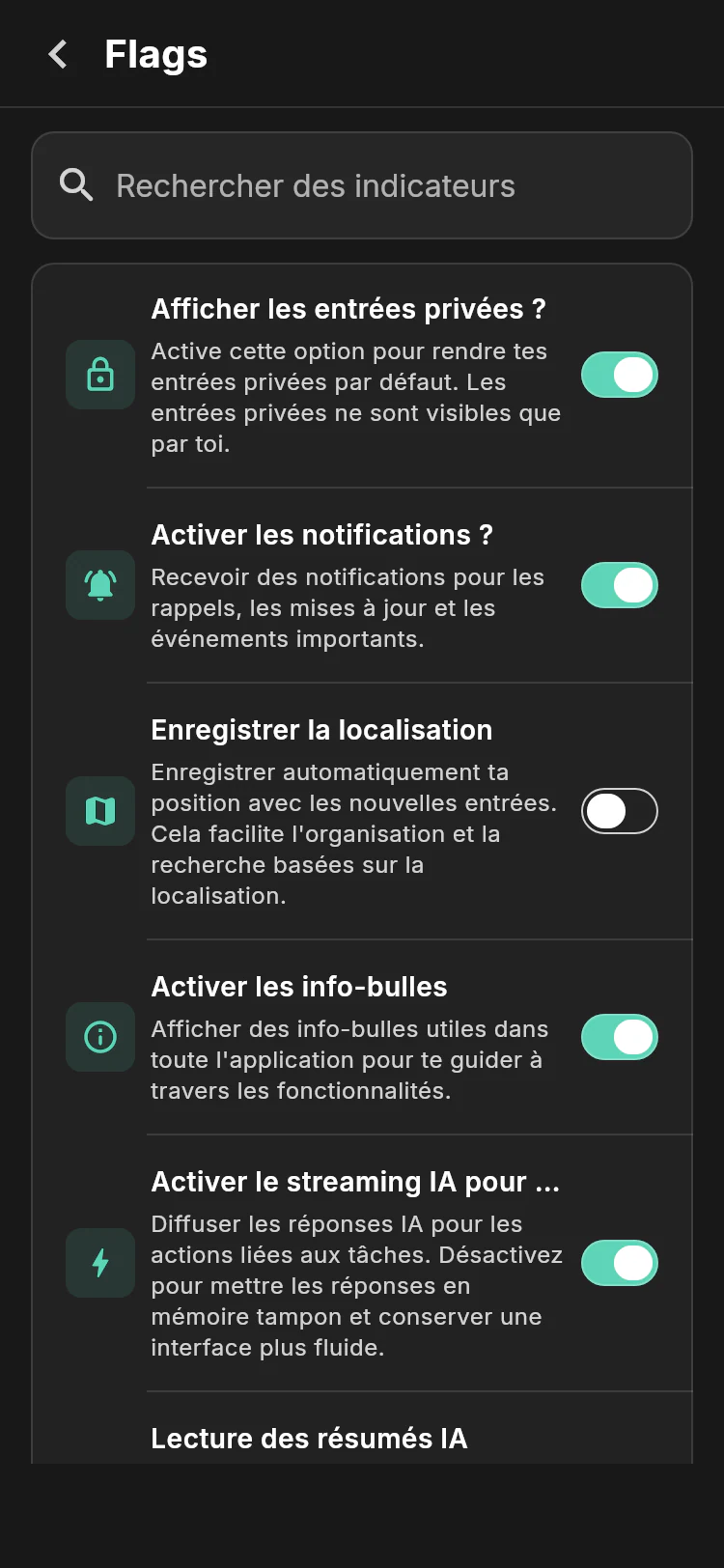The height and width of the screenshot is (1568, 724).
Task: Disable the Afficher les entrées privées toggle
Action: point(620,375)
